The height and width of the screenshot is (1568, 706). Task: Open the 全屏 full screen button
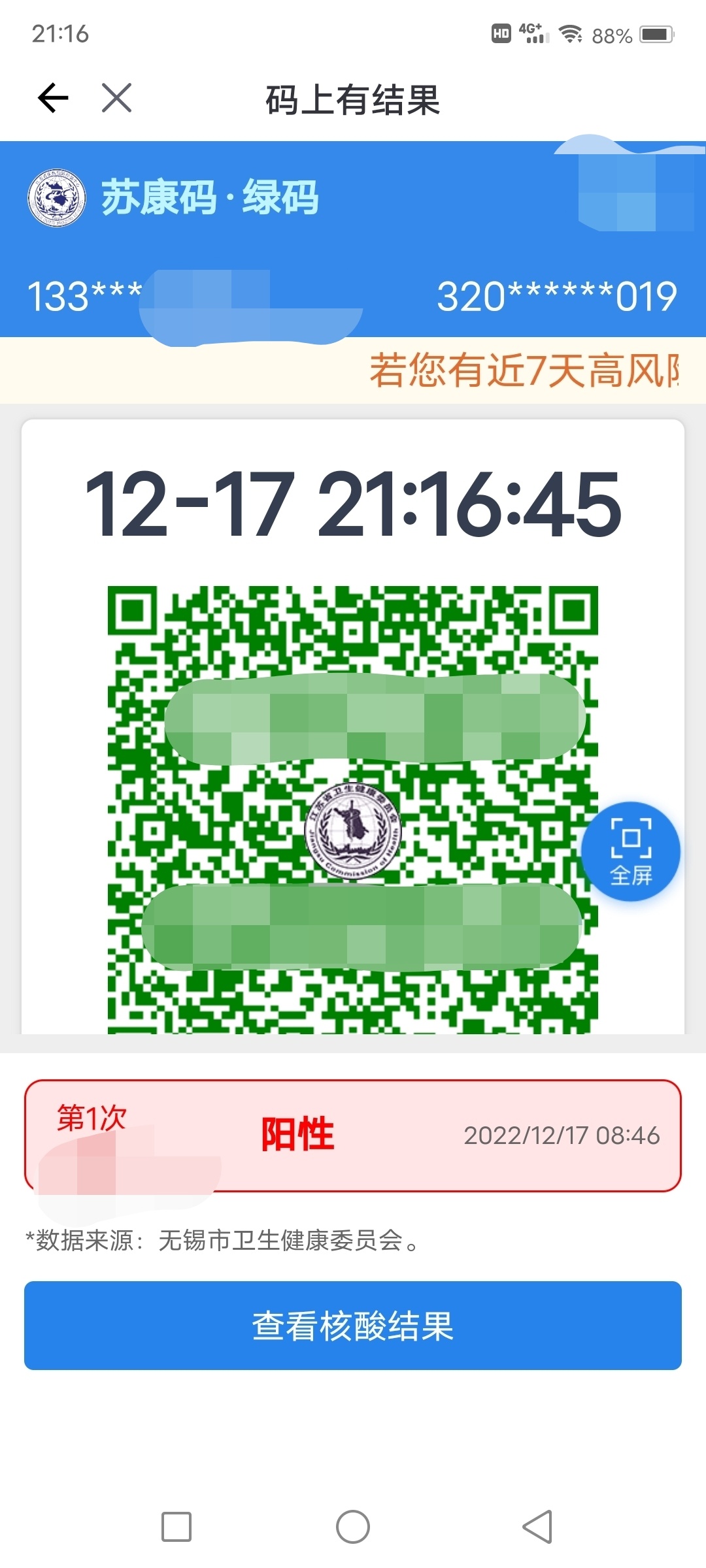click(x=631, y=851)
